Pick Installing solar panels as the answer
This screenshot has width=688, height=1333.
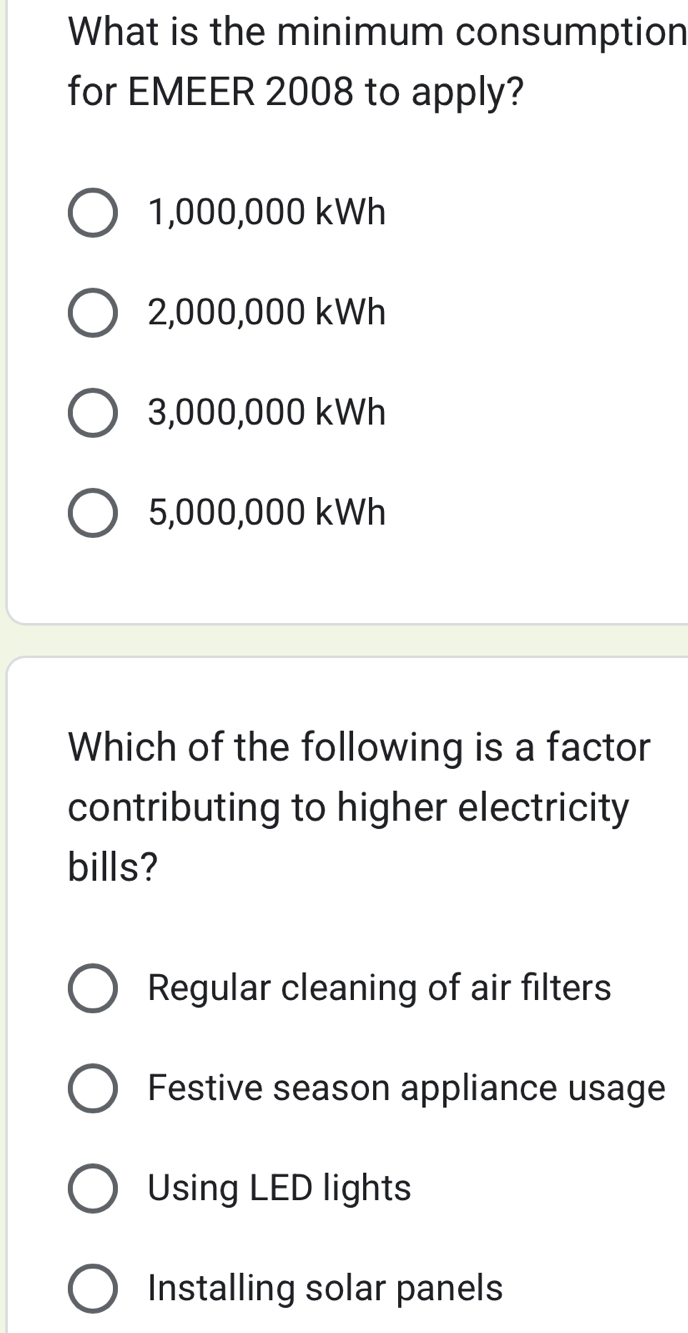point(93,1289)
